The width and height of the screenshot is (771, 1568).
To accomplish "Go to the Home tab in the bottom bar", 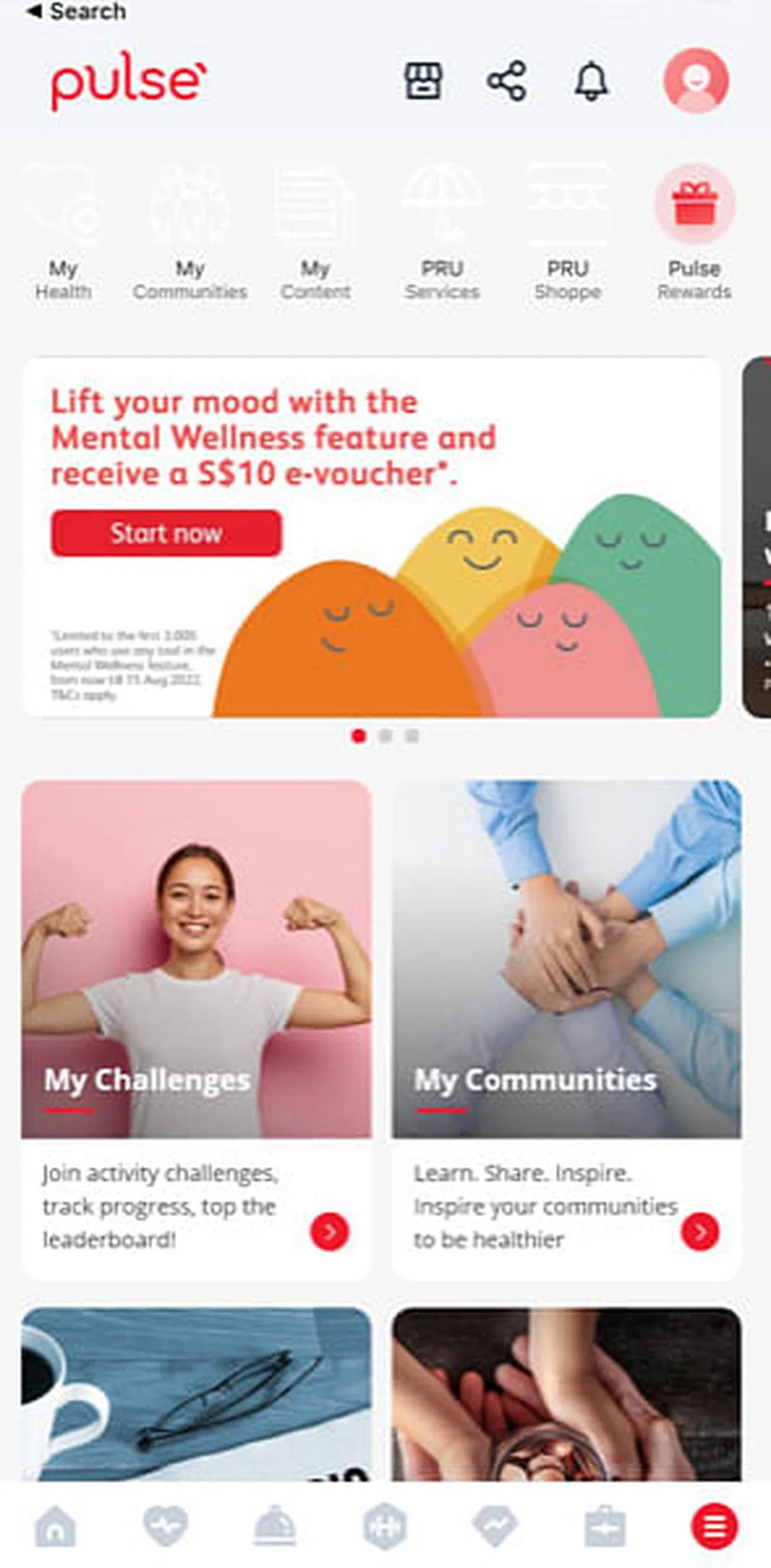I will point(55,1526).
